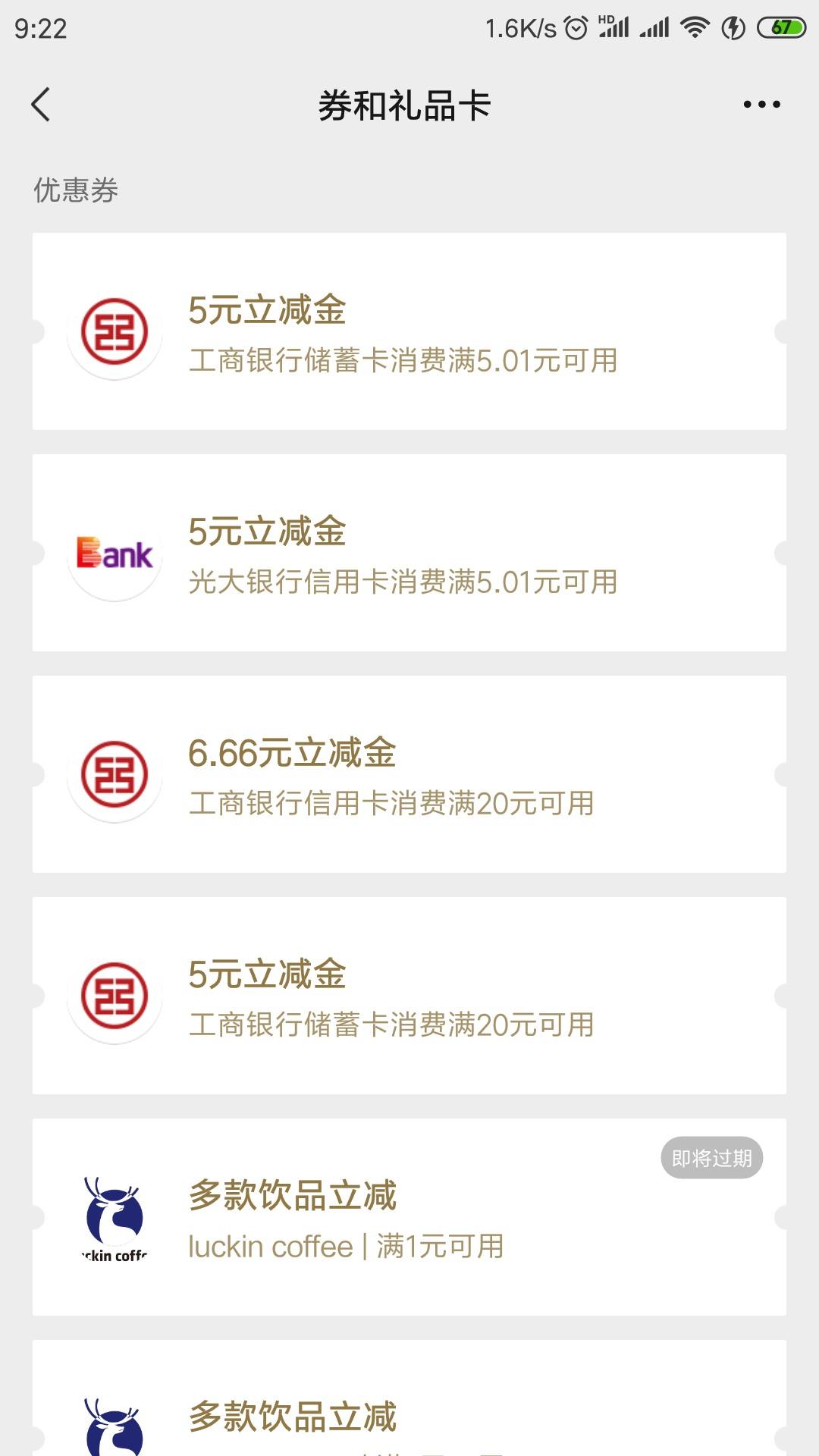Open the luckin coffee coupon marked 即将过期

click(x=409, y=1217)
